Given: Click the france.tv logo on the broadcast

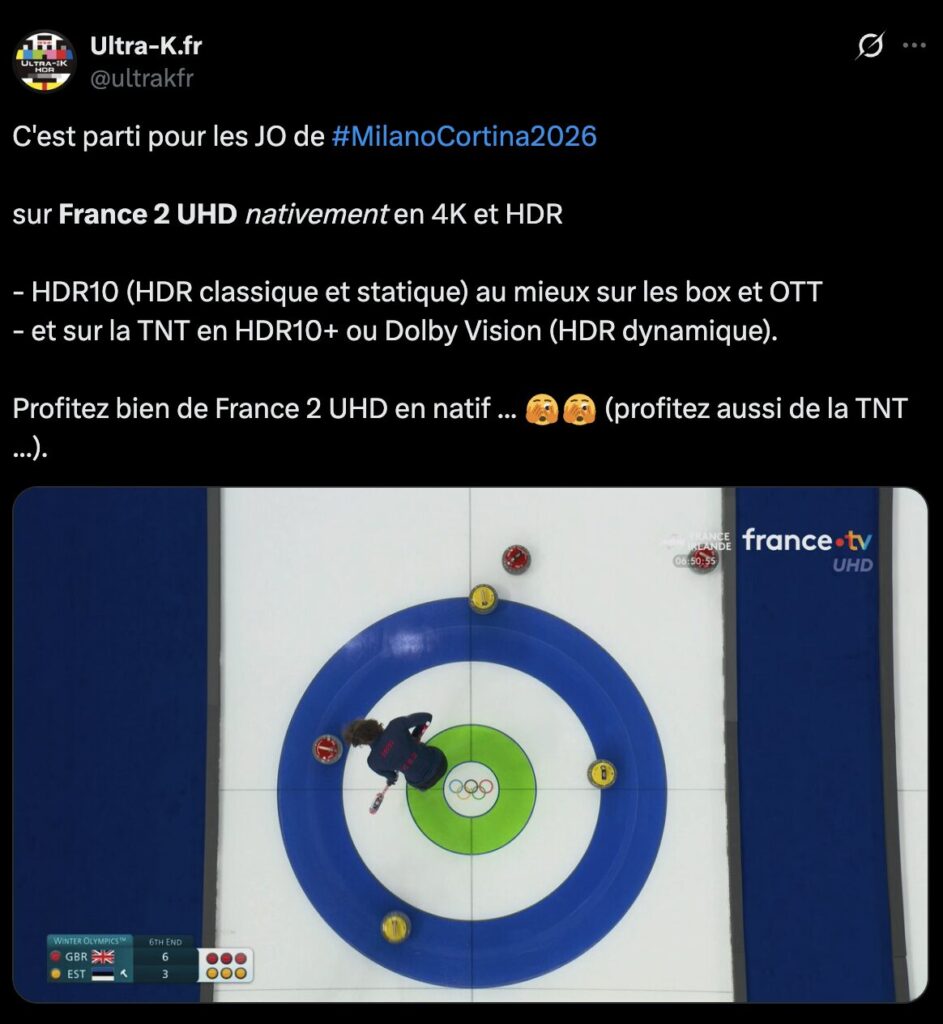Looking at the screenshot, I should [x=805, y=542].
